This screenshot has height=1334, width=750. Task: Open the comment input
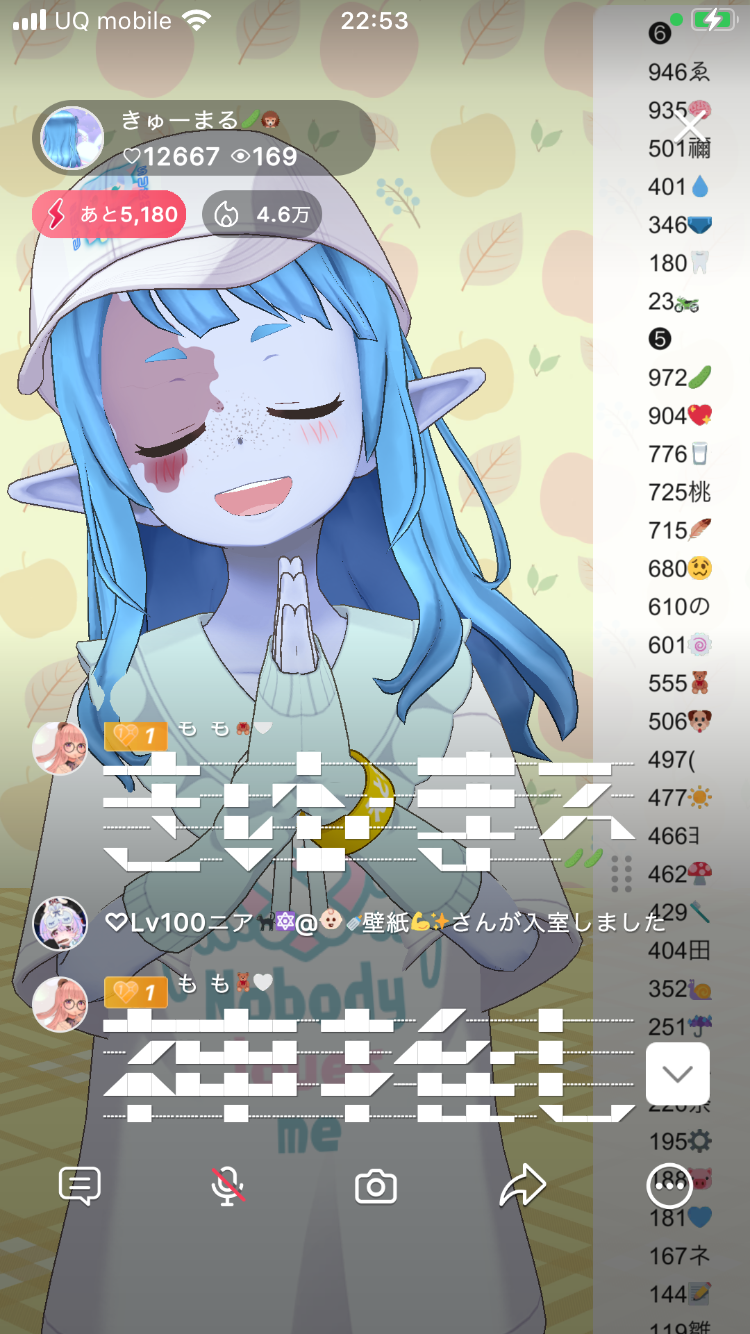point(80,1186)
